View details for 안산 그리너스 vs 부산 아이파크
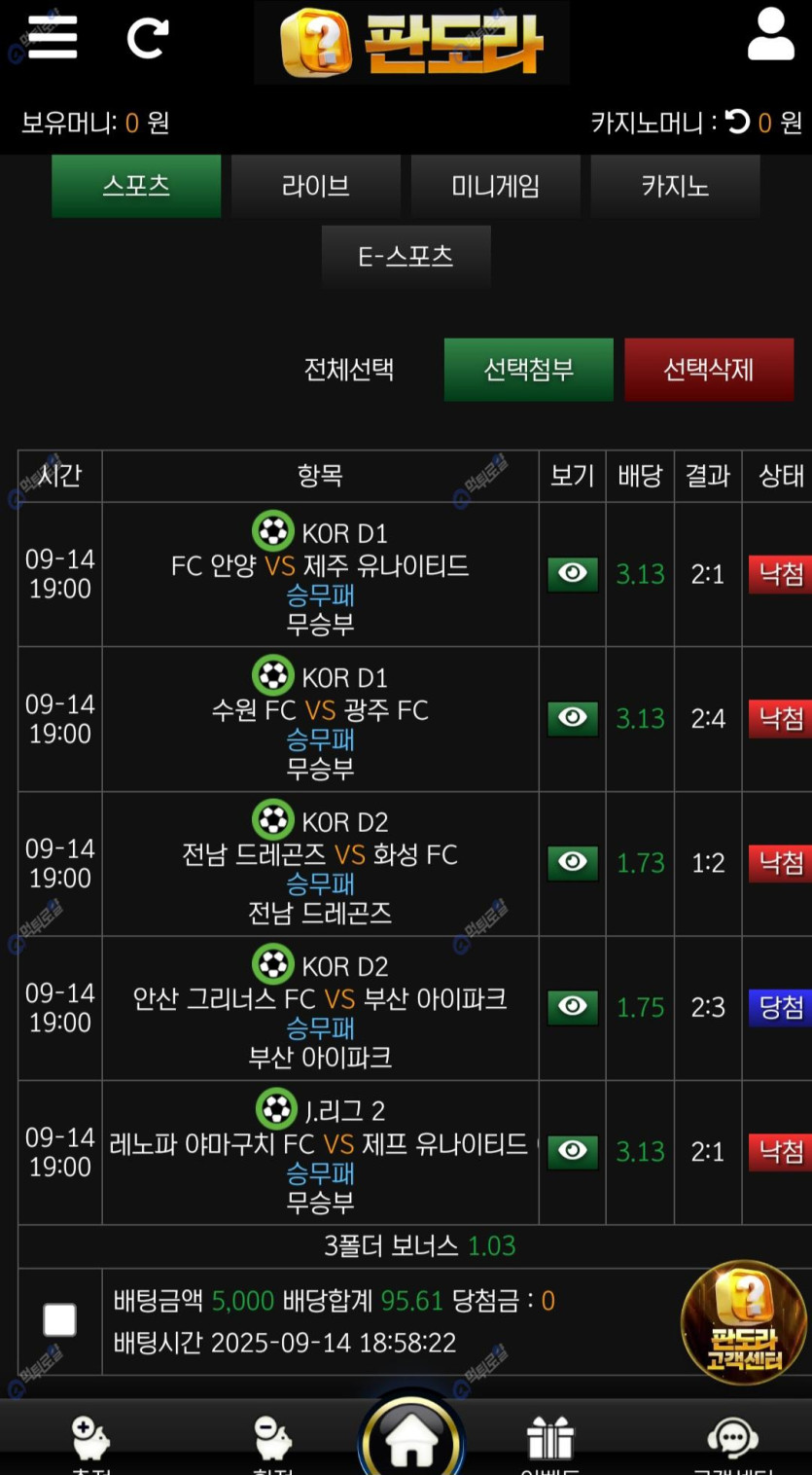 pyautogui.click(x=573, y=1007)
